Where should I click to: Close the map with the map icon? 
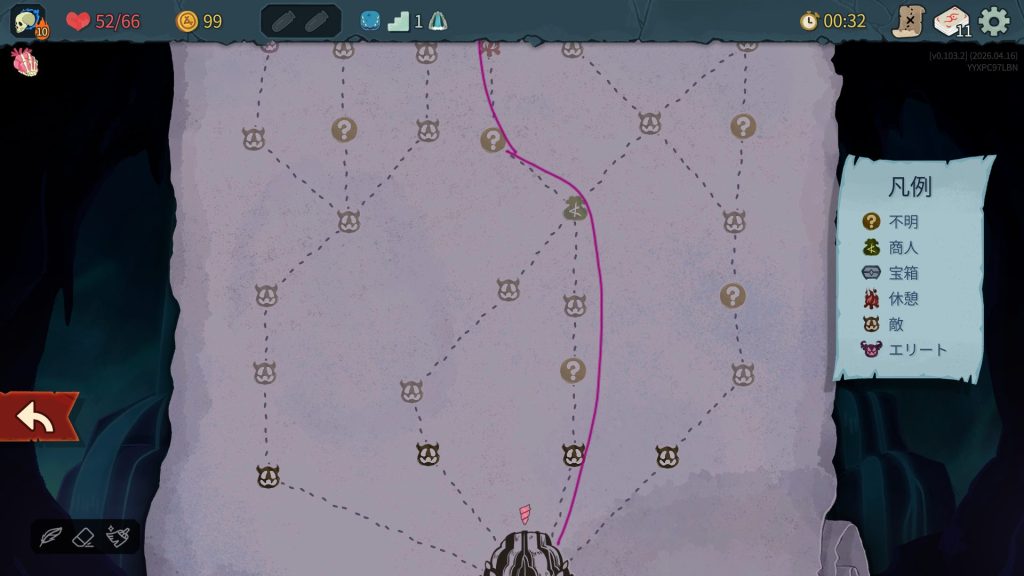tap(908, 21)
